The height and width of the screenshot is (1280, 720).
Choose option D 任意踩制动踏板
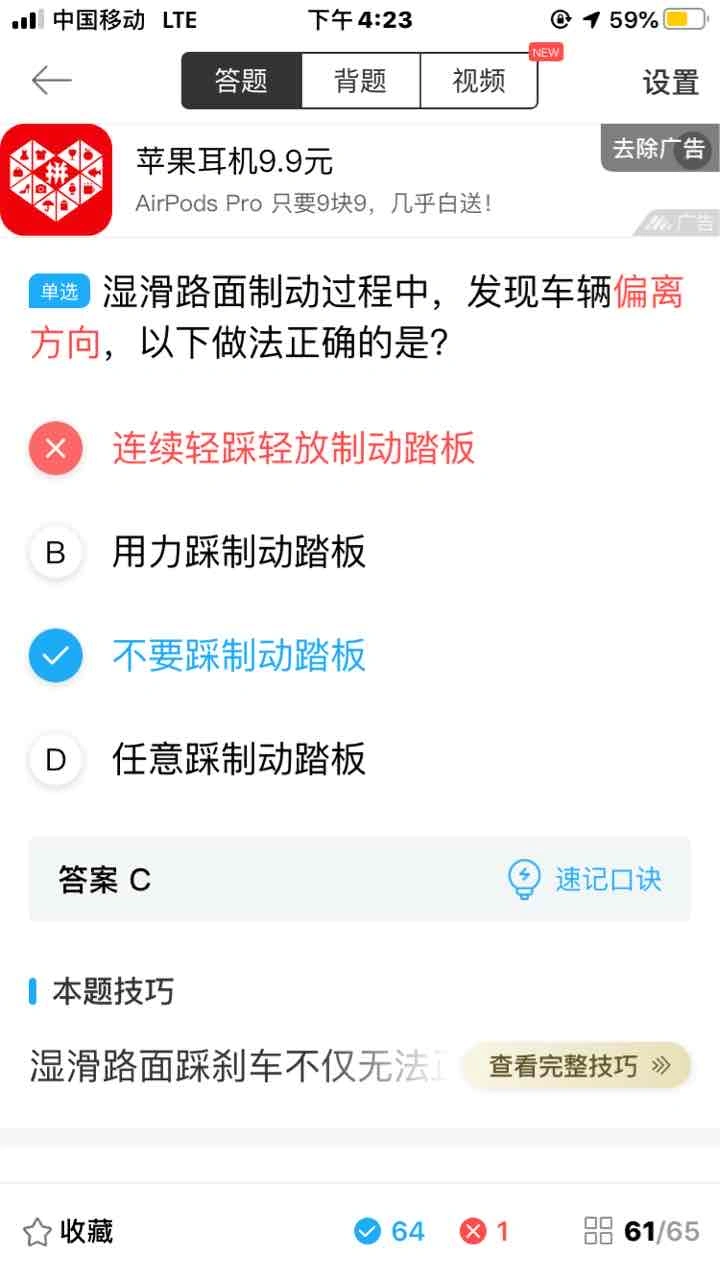[238, 760]
